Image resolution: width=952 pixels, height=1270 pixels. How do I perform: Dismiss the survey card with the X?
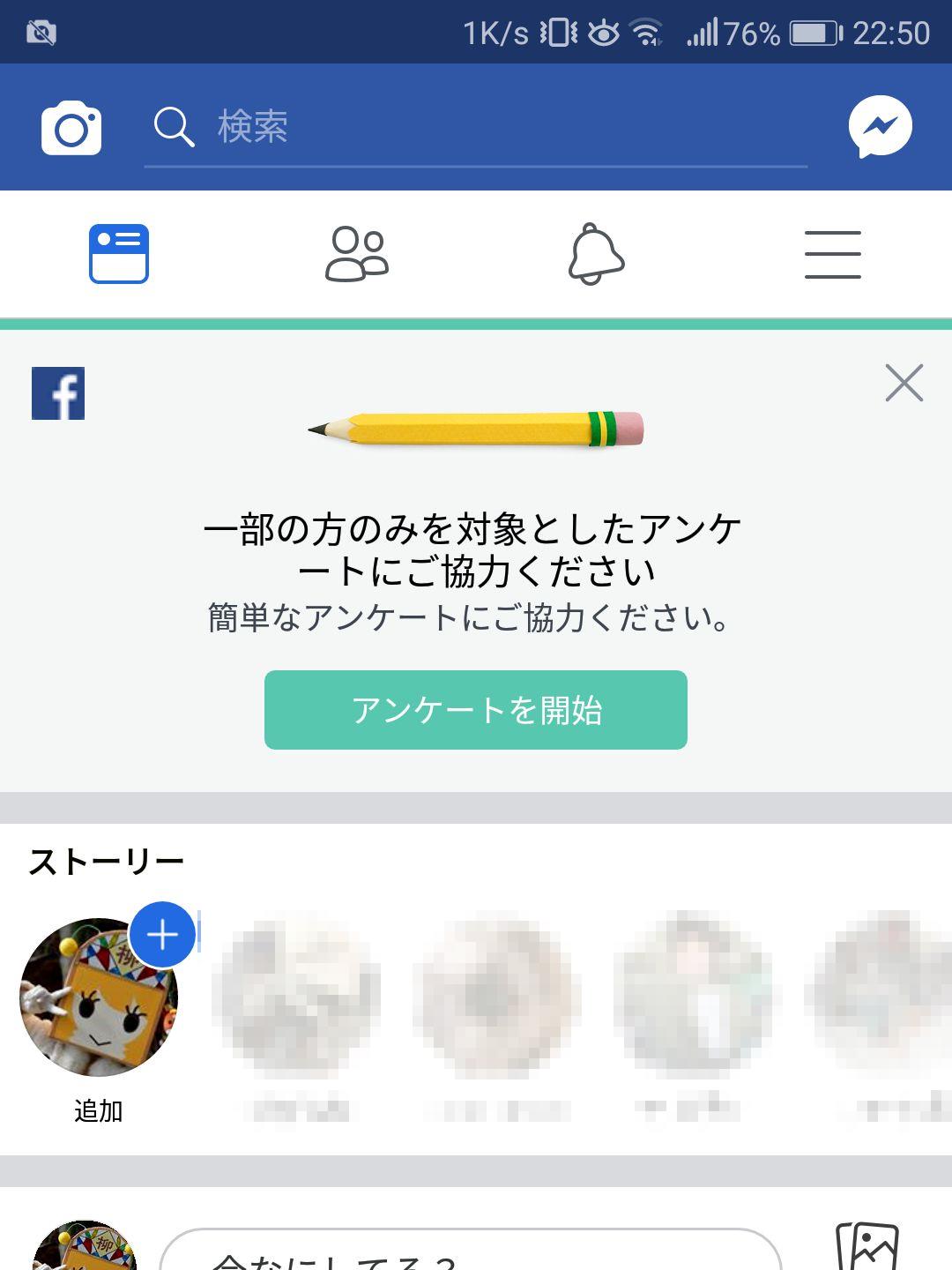point(904,383)
